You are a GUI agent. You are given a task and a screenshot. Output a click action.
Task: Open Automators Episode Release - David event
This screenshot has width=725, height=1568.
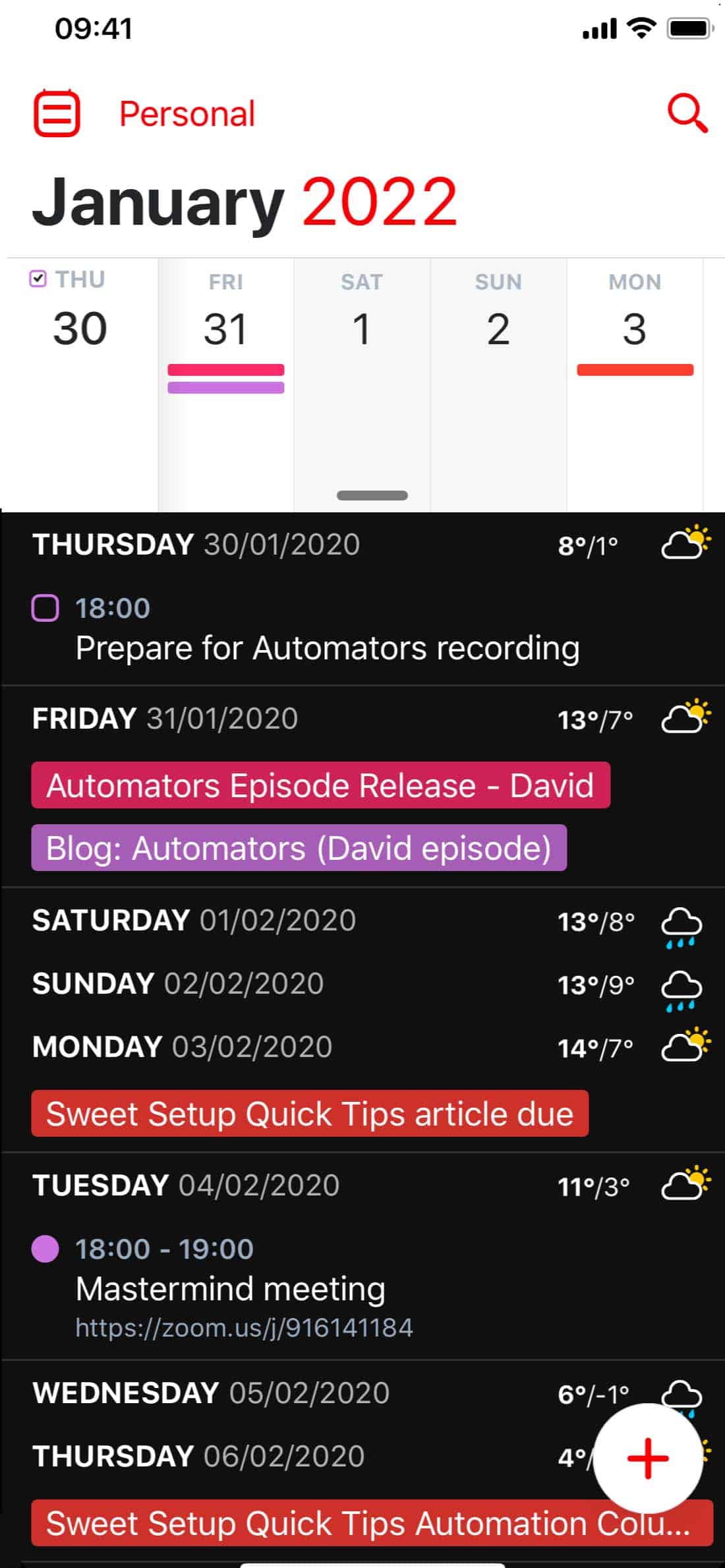pyautogui.click(x=320, y=785)
